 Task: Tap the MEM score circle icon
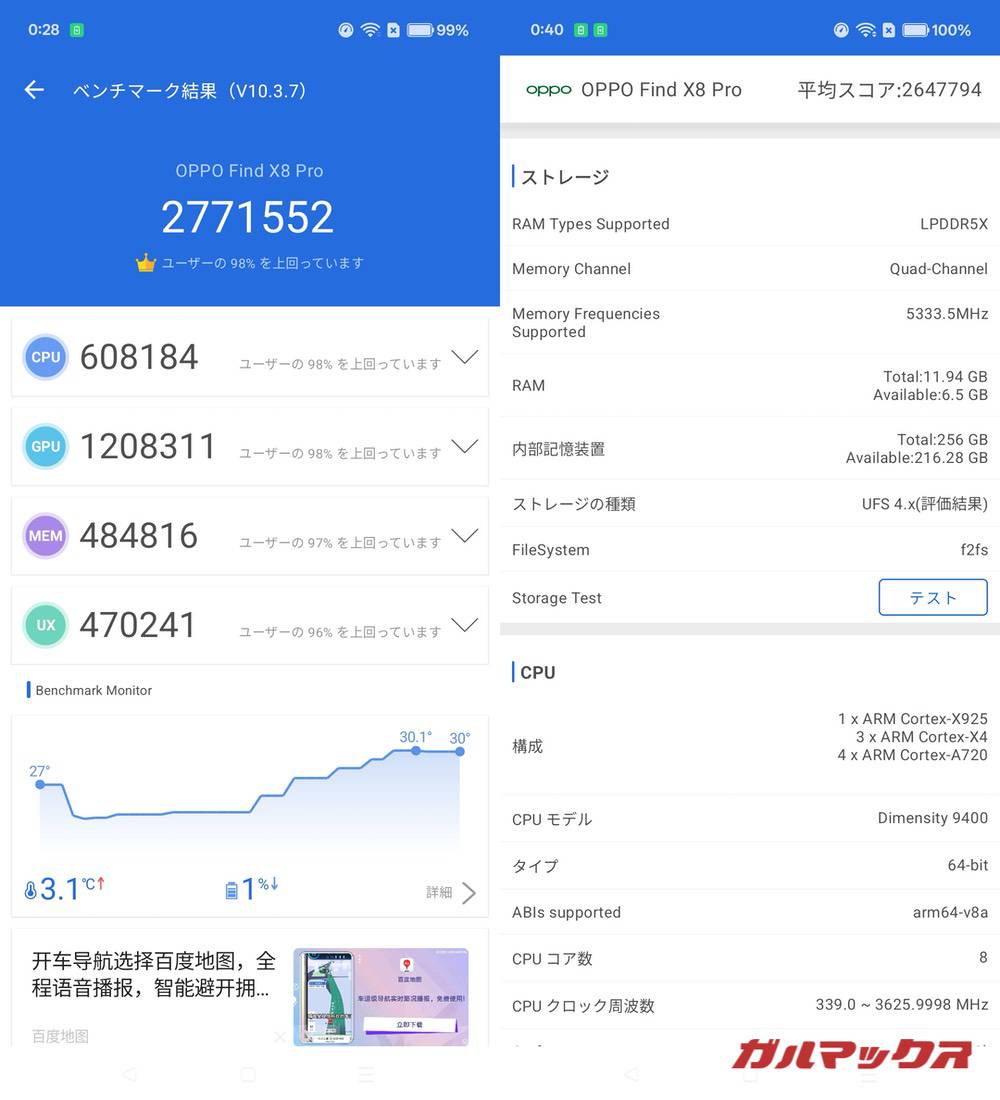point(45,536)
